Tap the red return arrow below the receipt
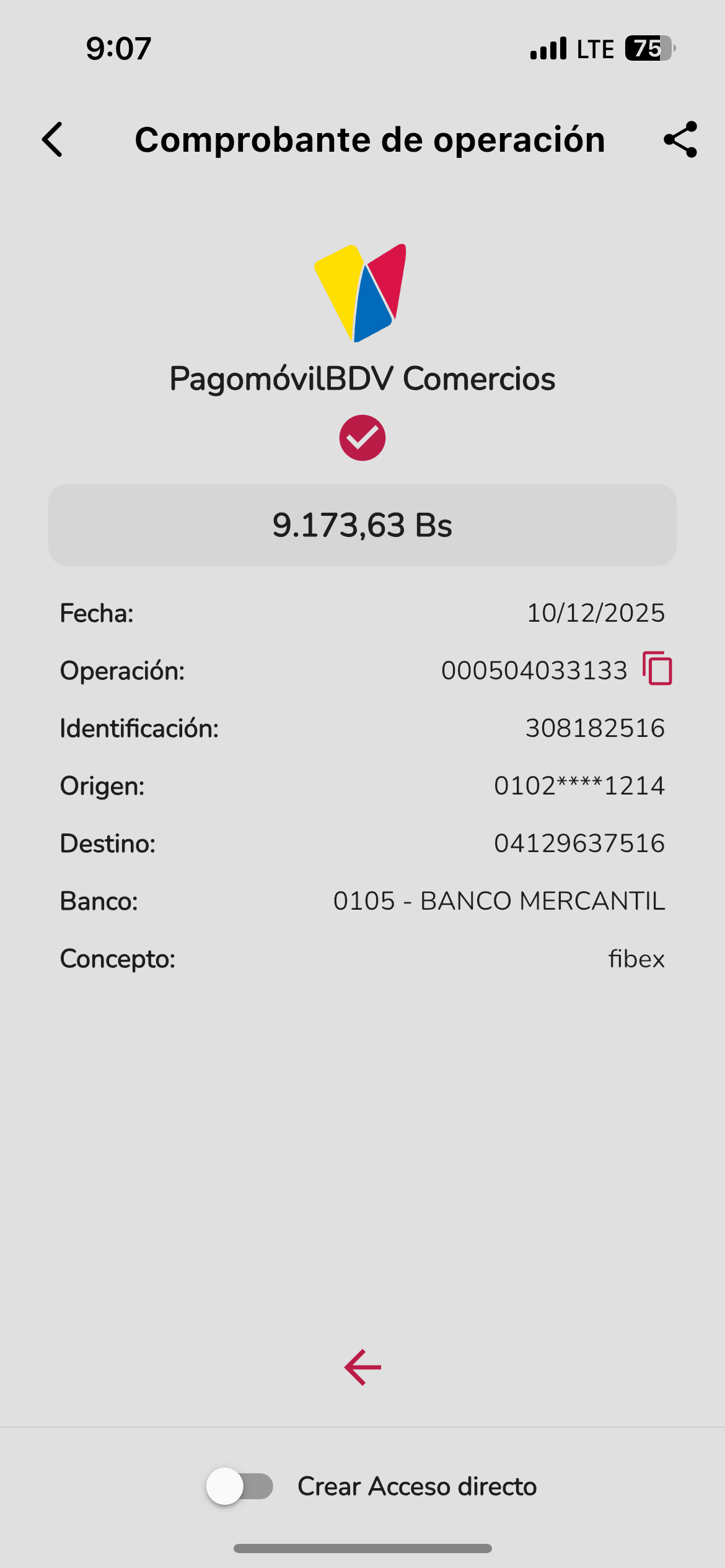The width and height of the screenshot is (725, 1568). click(362, 1367)
